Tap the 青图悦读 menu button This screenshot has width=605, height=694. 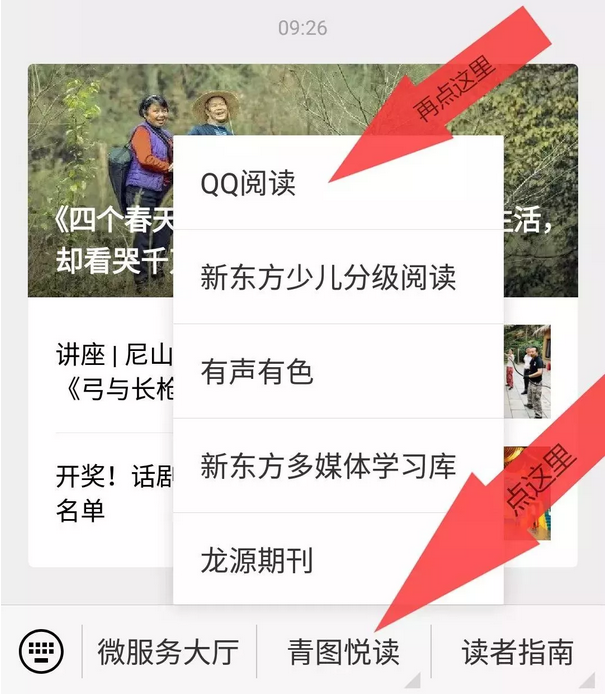point(343,652)
